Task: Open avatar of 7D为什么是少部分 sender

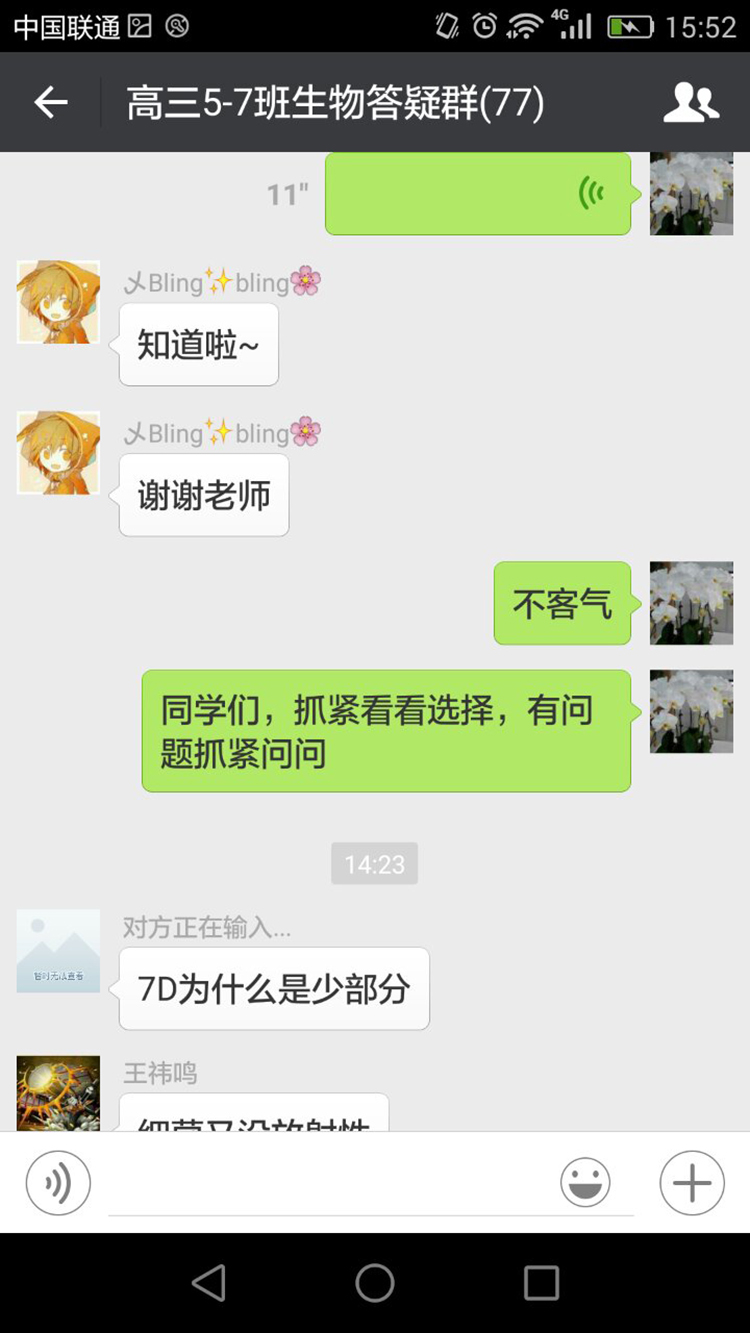Action: click(x=58, y=951)
